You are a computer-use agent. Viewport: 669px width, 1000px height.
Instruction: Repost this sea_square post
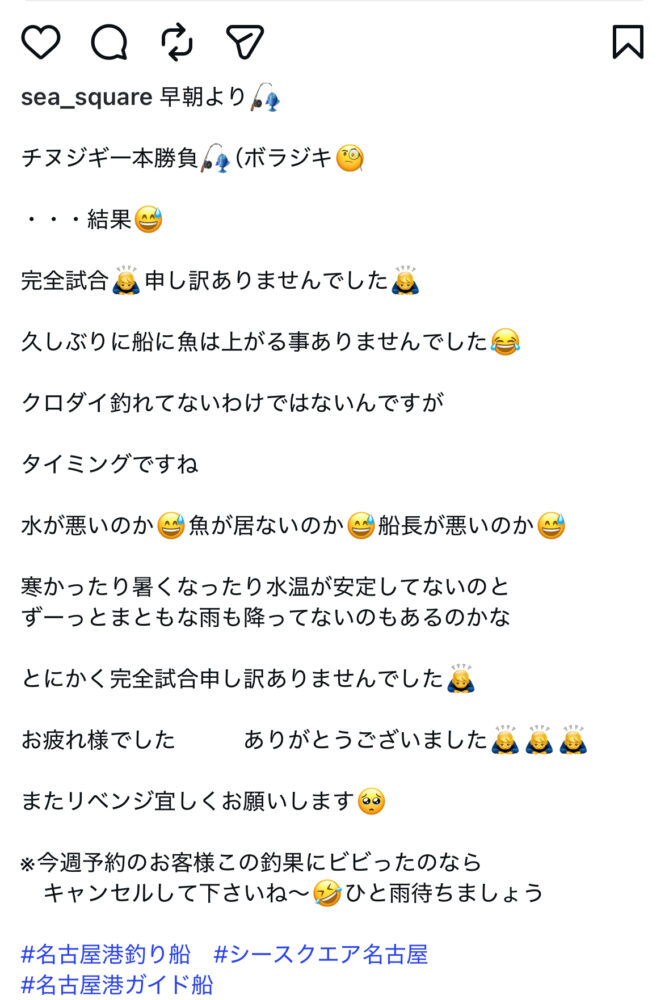click(177, 41)
